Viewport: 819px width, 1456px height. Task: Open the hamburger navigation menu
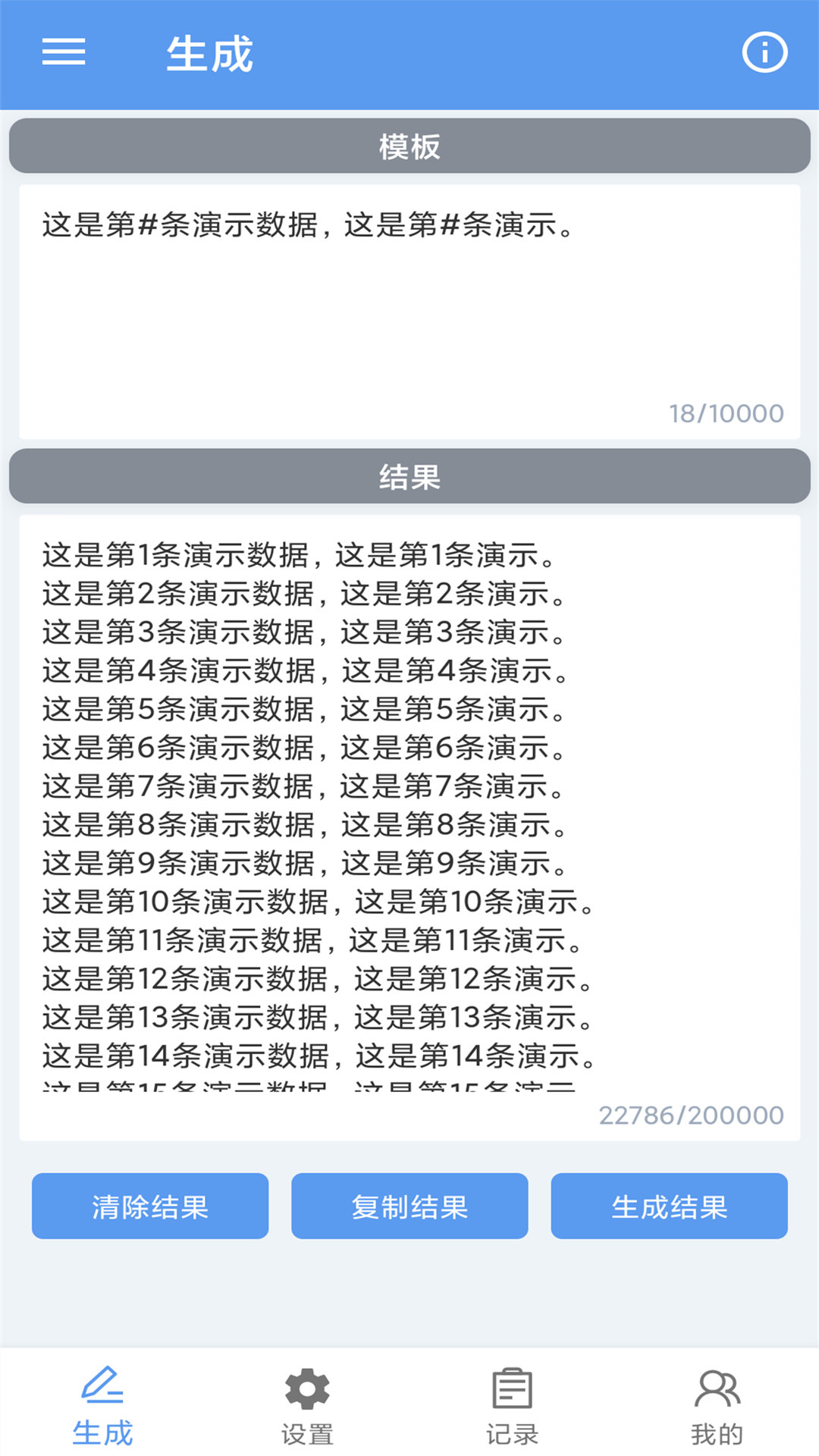(x=62, y=52)
